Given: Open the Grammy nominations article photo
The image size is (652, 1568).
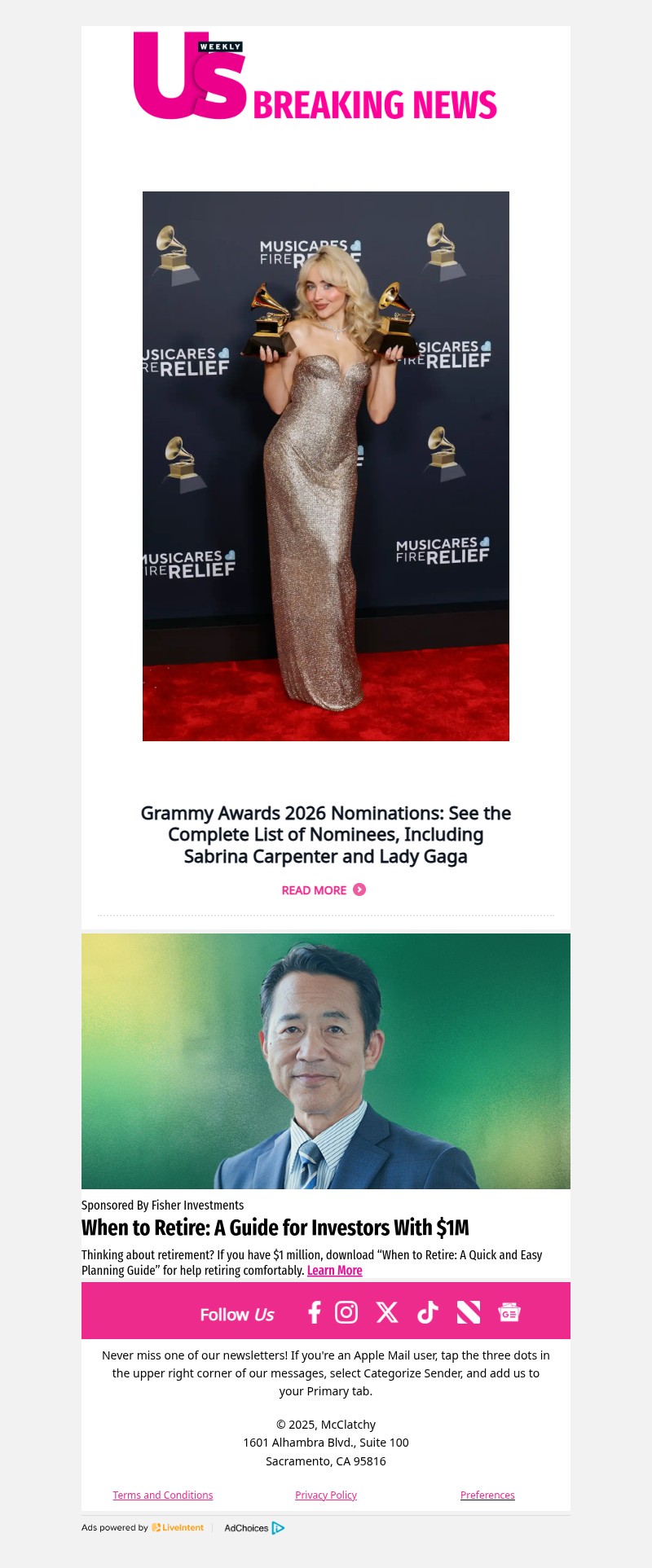Looking at the screenshot, I should (x=326, y=466).
